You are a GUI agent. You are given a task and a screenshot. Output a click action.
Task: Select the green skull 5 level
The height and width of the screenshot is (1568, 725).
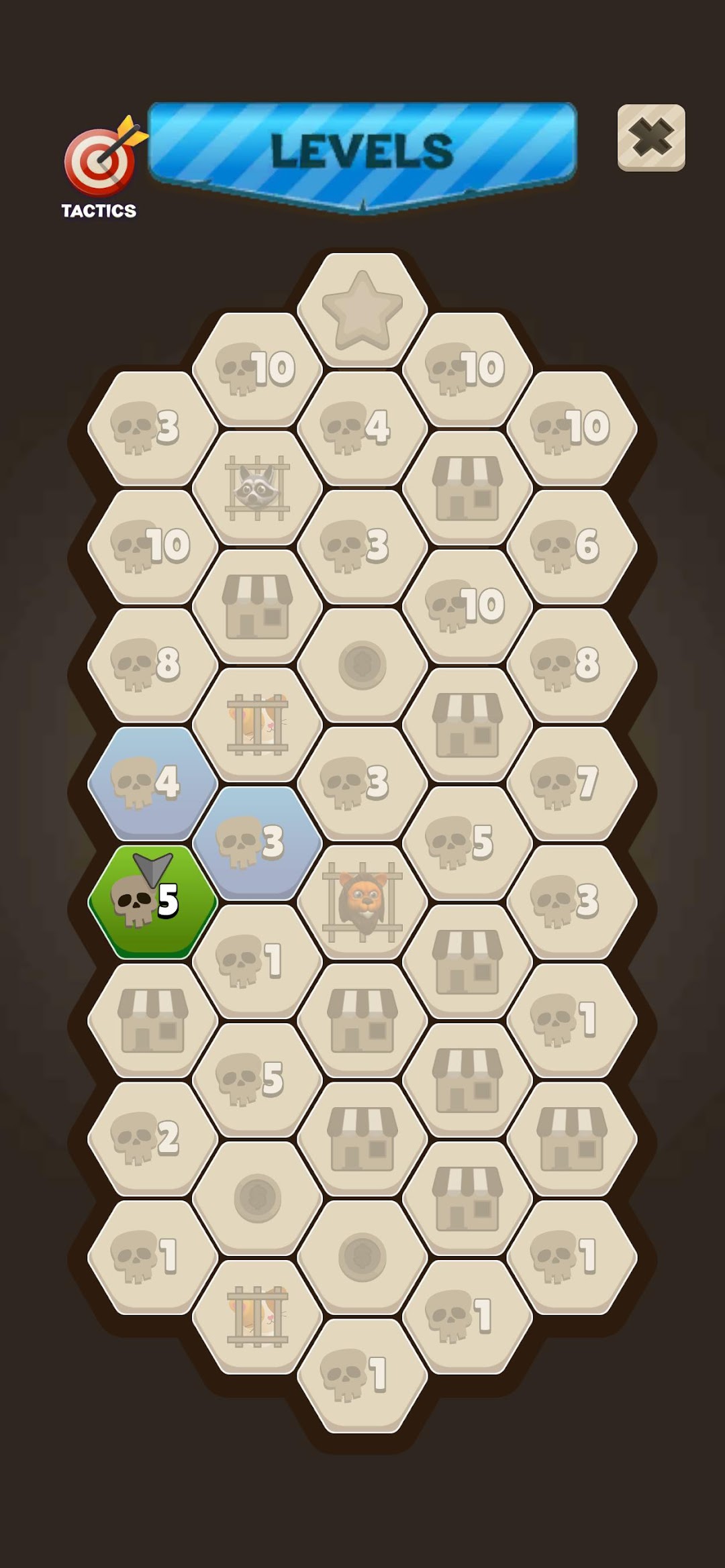pos(152,900)
